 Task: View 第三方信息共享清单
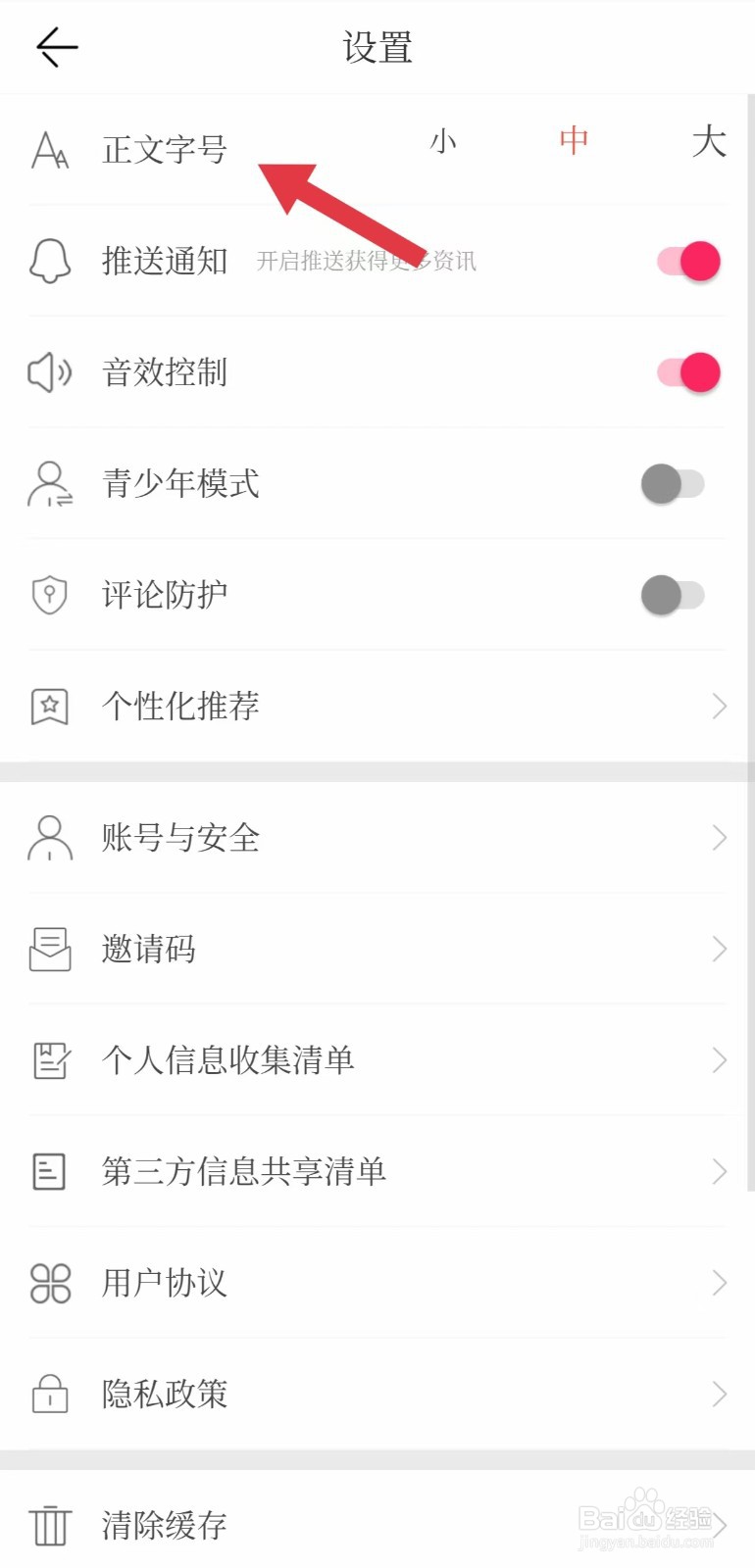click(377, 1171)
